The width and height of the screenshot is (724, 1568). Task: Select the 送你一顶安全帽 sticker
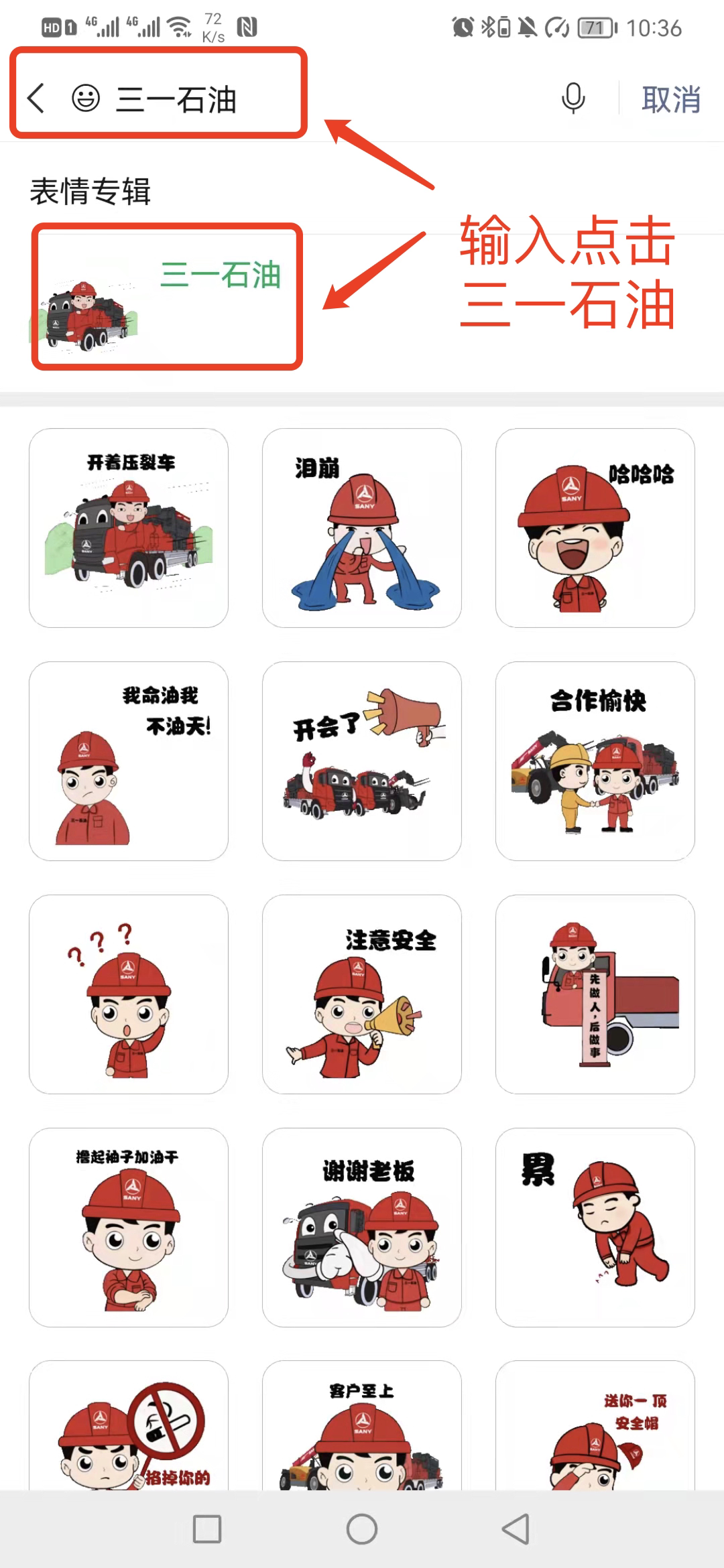tap(595, 1427)
